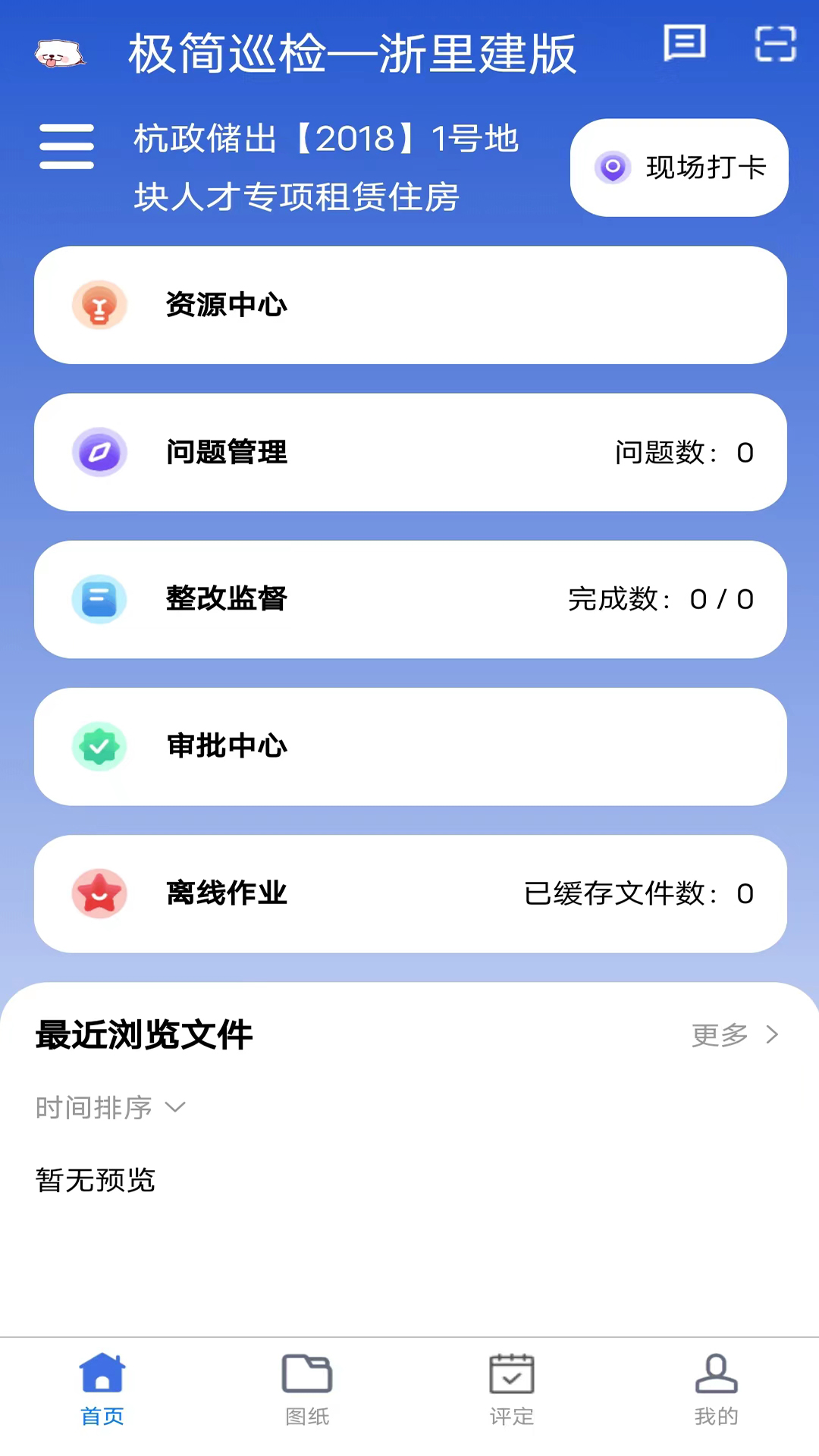Check the 完成数 0/0 progress indicator
Screen dimensions: 819x1456
pyautogui.click(x=660, y=599)
